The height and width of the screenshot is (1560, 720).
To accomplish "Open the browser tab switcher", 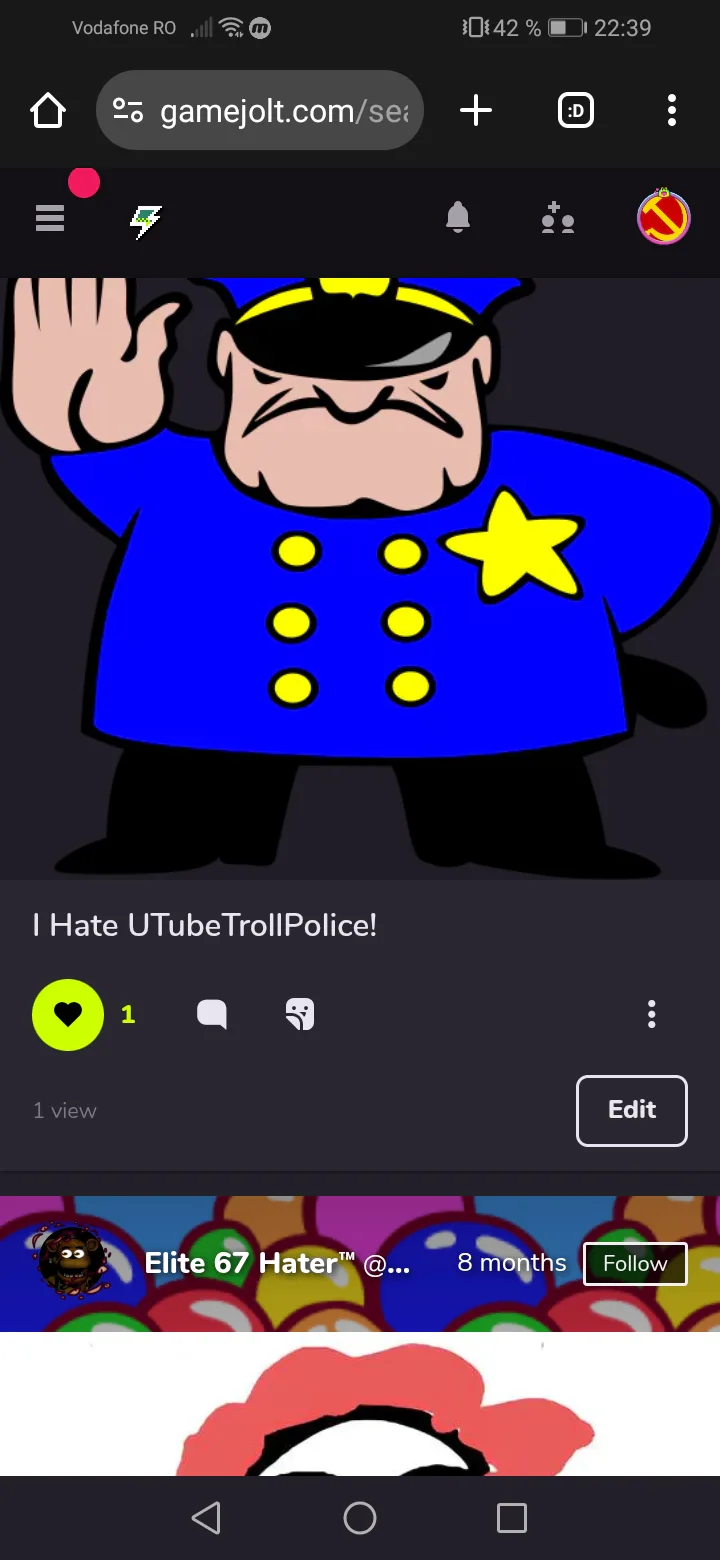I will tap(575, 111).
